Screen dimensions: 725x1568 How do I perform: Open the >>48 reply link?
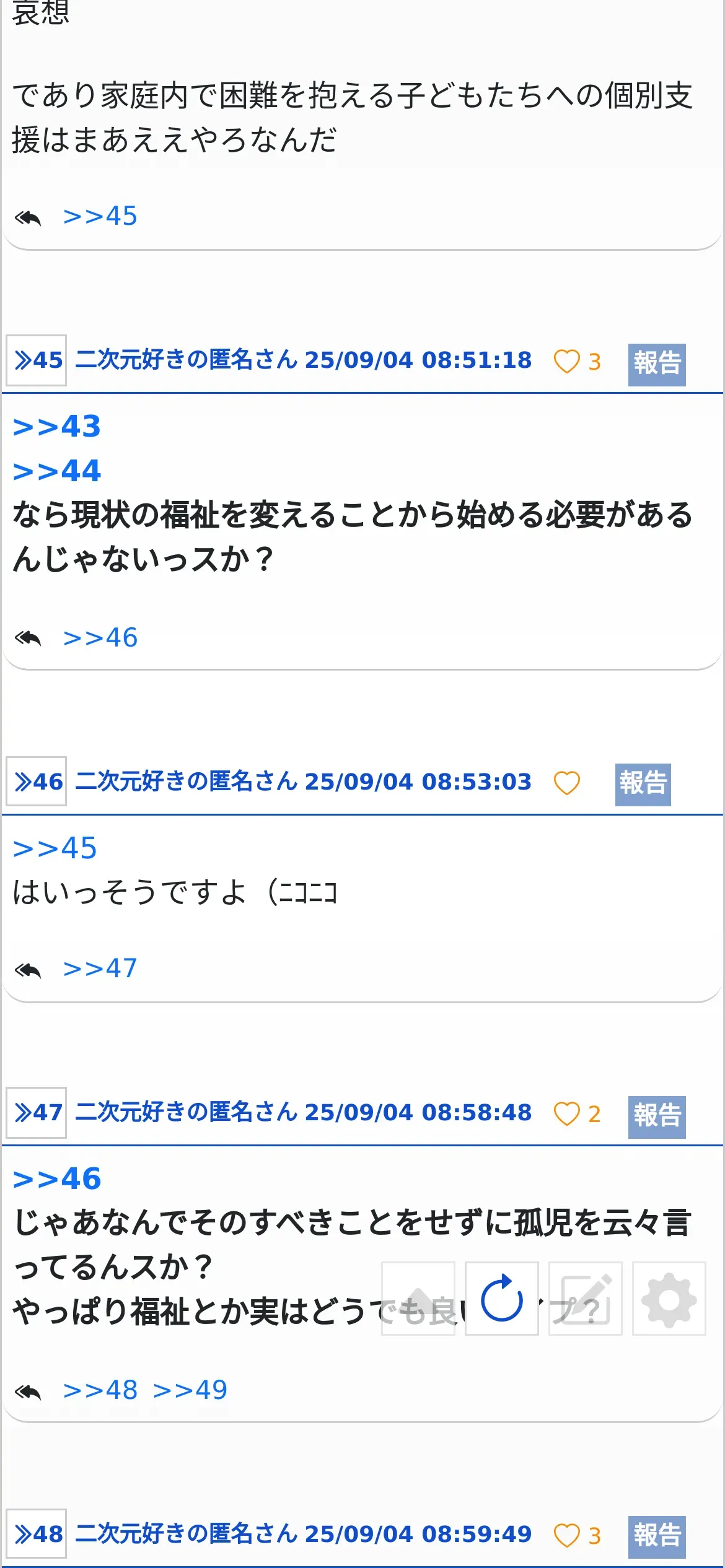coord(100,1390)
